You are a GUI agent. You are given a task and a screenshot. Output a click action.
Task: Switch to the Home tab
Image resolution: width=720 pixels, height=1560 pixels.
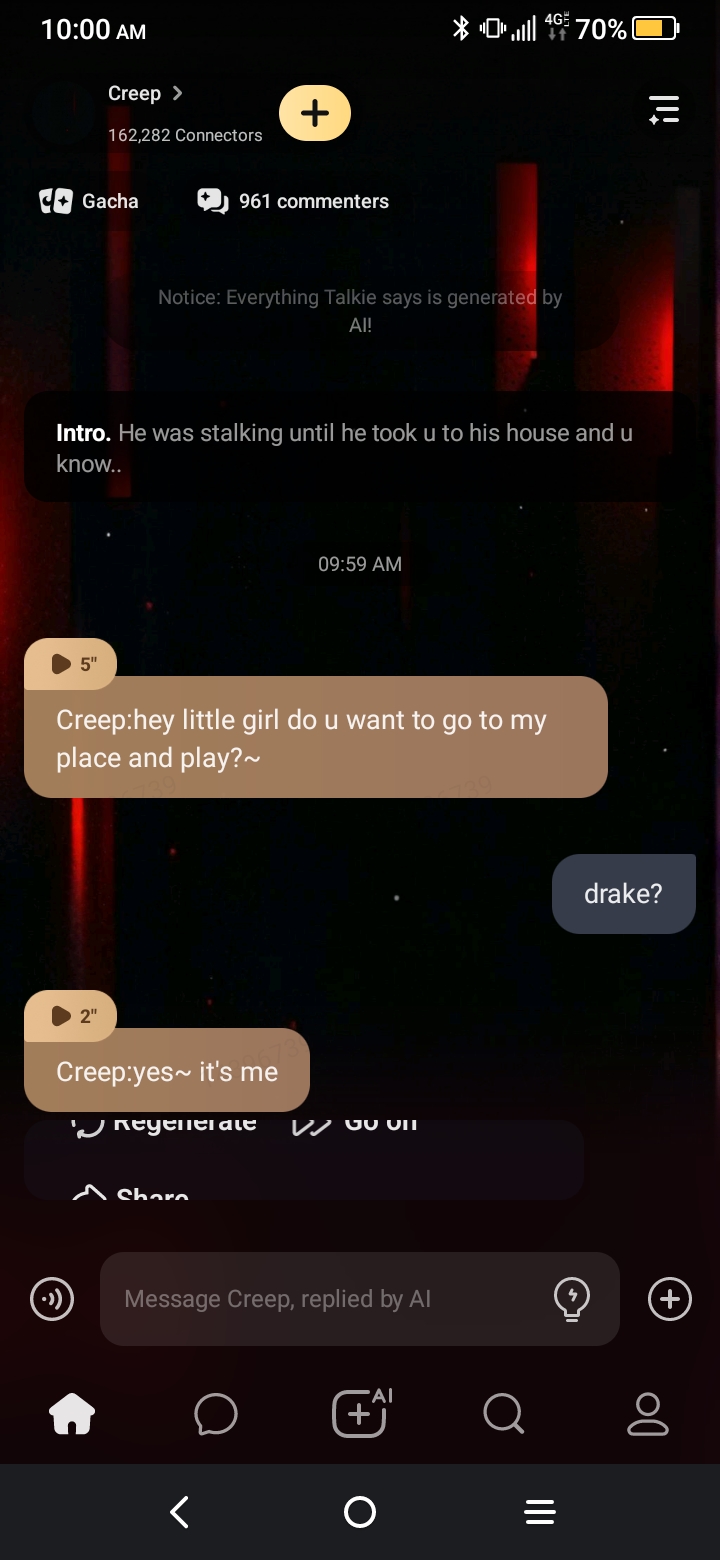pos(72,1414)
